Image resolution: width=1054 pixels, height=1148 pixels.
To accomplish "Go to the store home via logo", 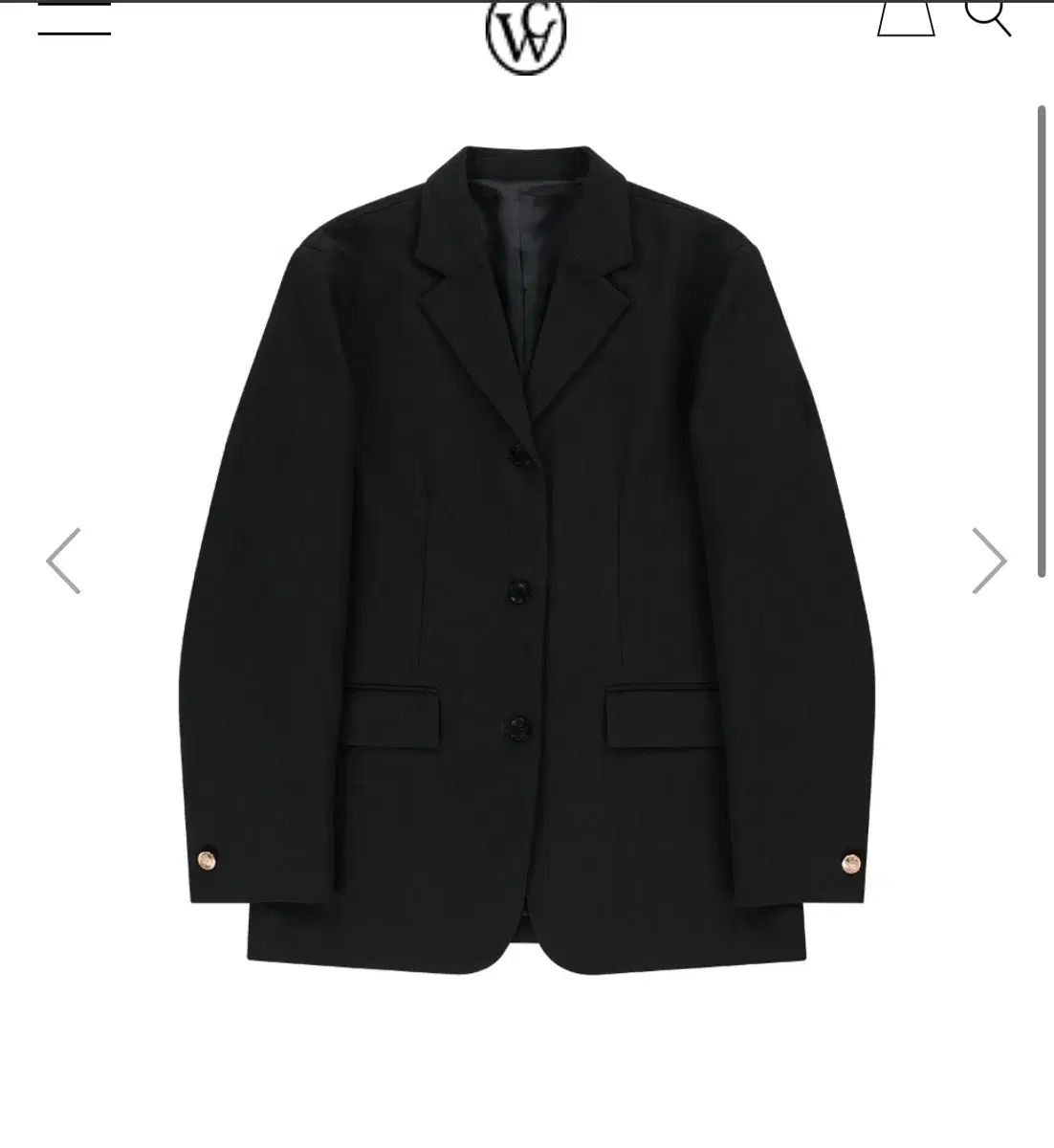I will click(526, 33).
